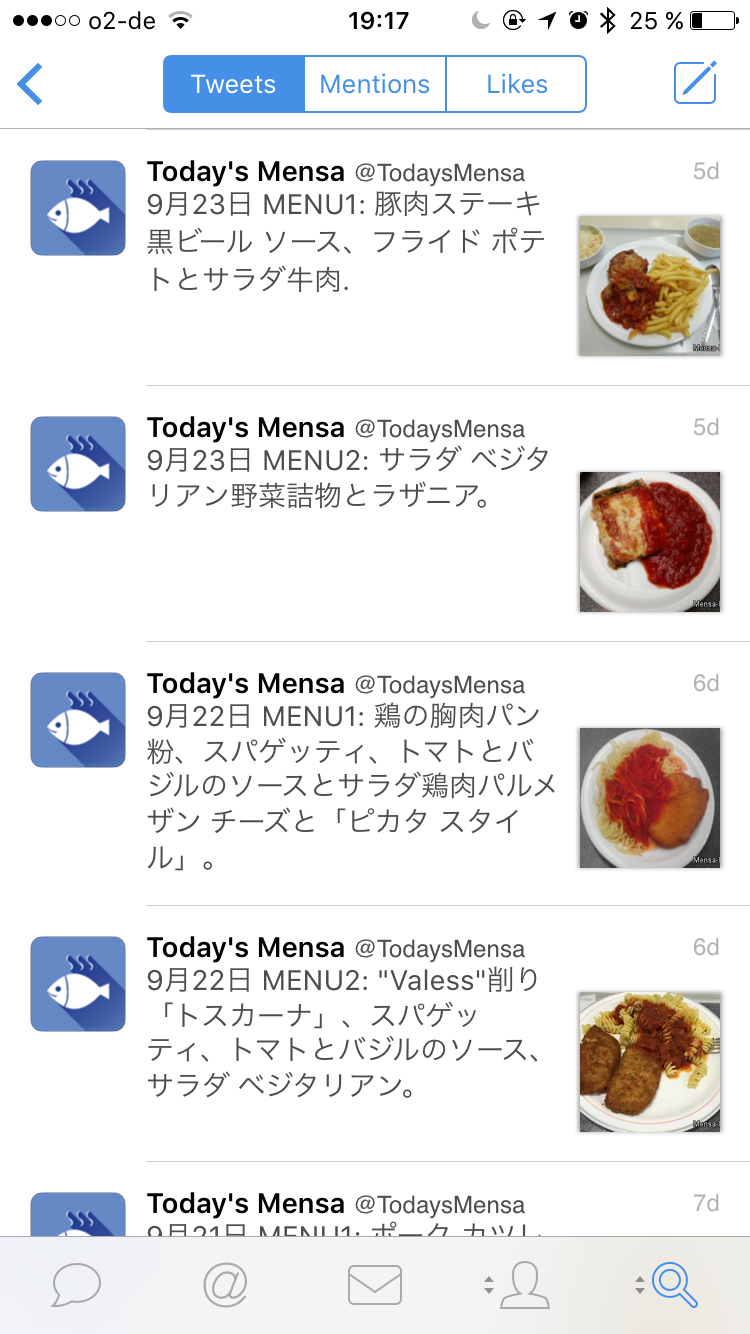Screen dimensions: 750x1334
Task: Open the search magnifier tab
Action: tap(668, 1285)
